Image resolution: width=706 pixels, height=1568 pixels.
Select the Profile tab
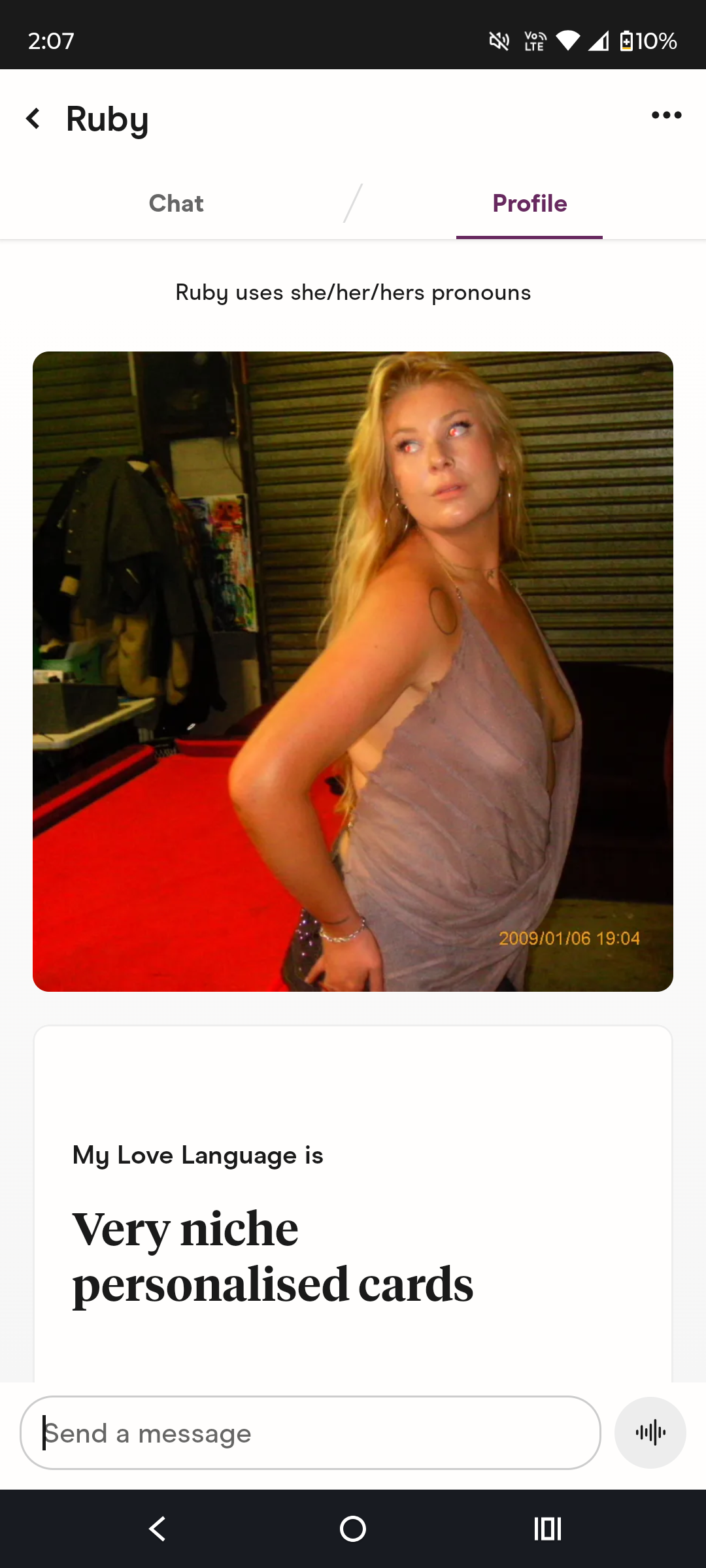pos(529,204)
